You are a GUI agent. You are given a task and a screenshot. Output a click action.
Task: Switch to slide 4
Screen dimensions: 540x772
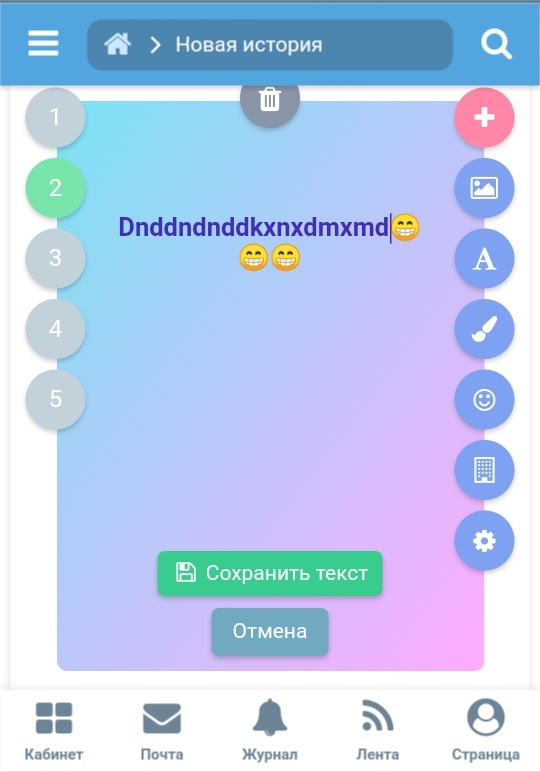tap(55, 329)
